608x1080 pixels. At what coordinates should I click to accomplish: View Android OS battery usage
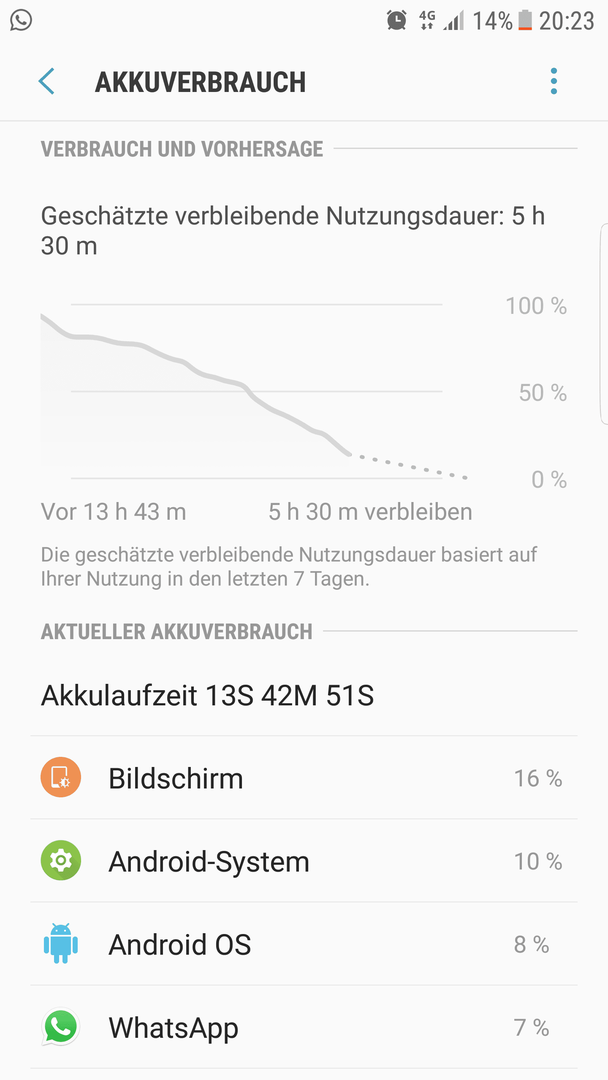[304, 944]
